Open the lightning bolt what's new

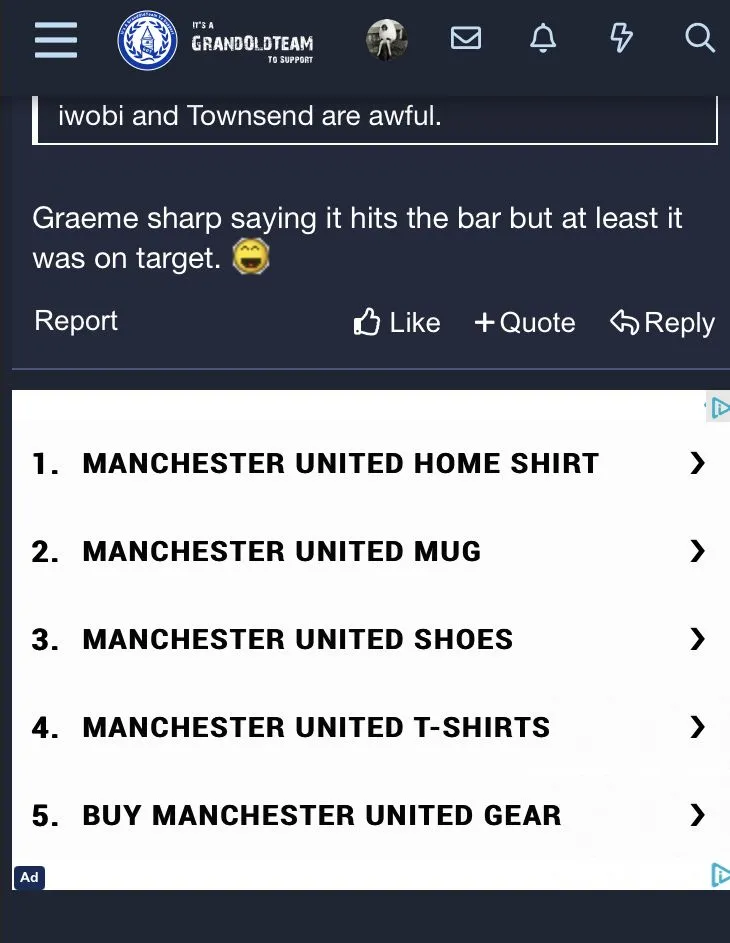[x=621, y=39]
